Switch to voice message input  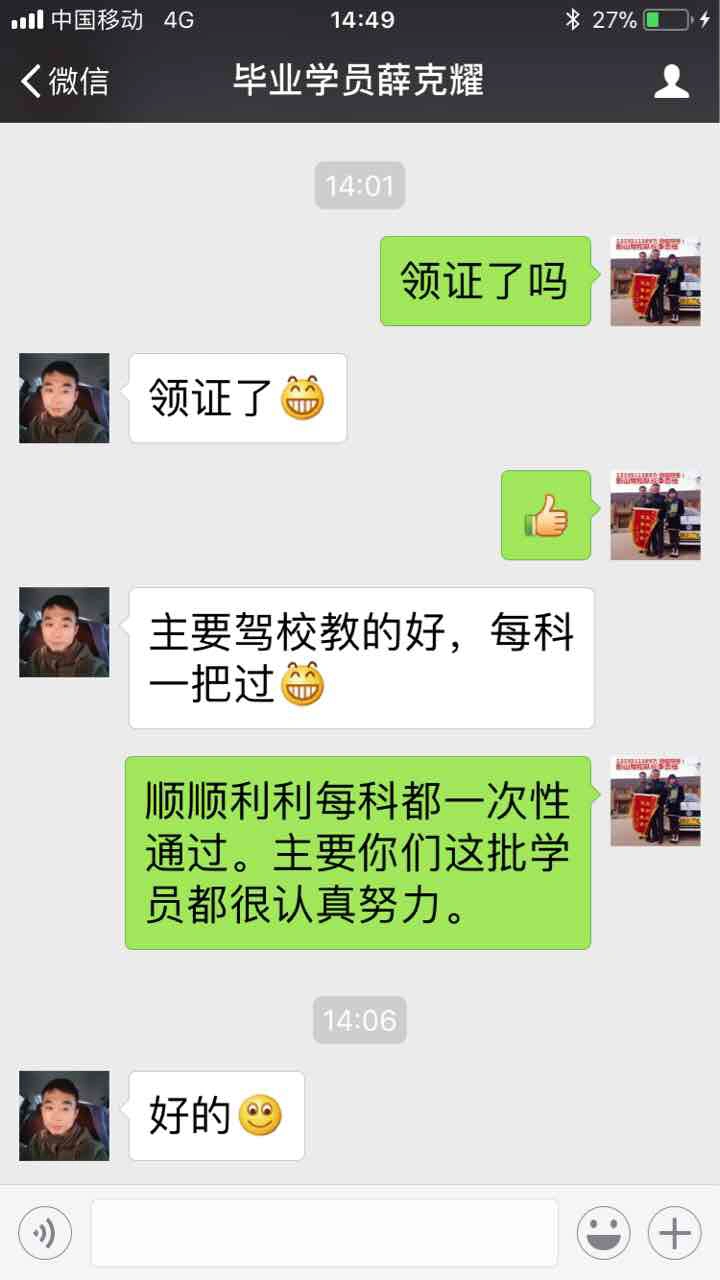[x=45, y=1233]
